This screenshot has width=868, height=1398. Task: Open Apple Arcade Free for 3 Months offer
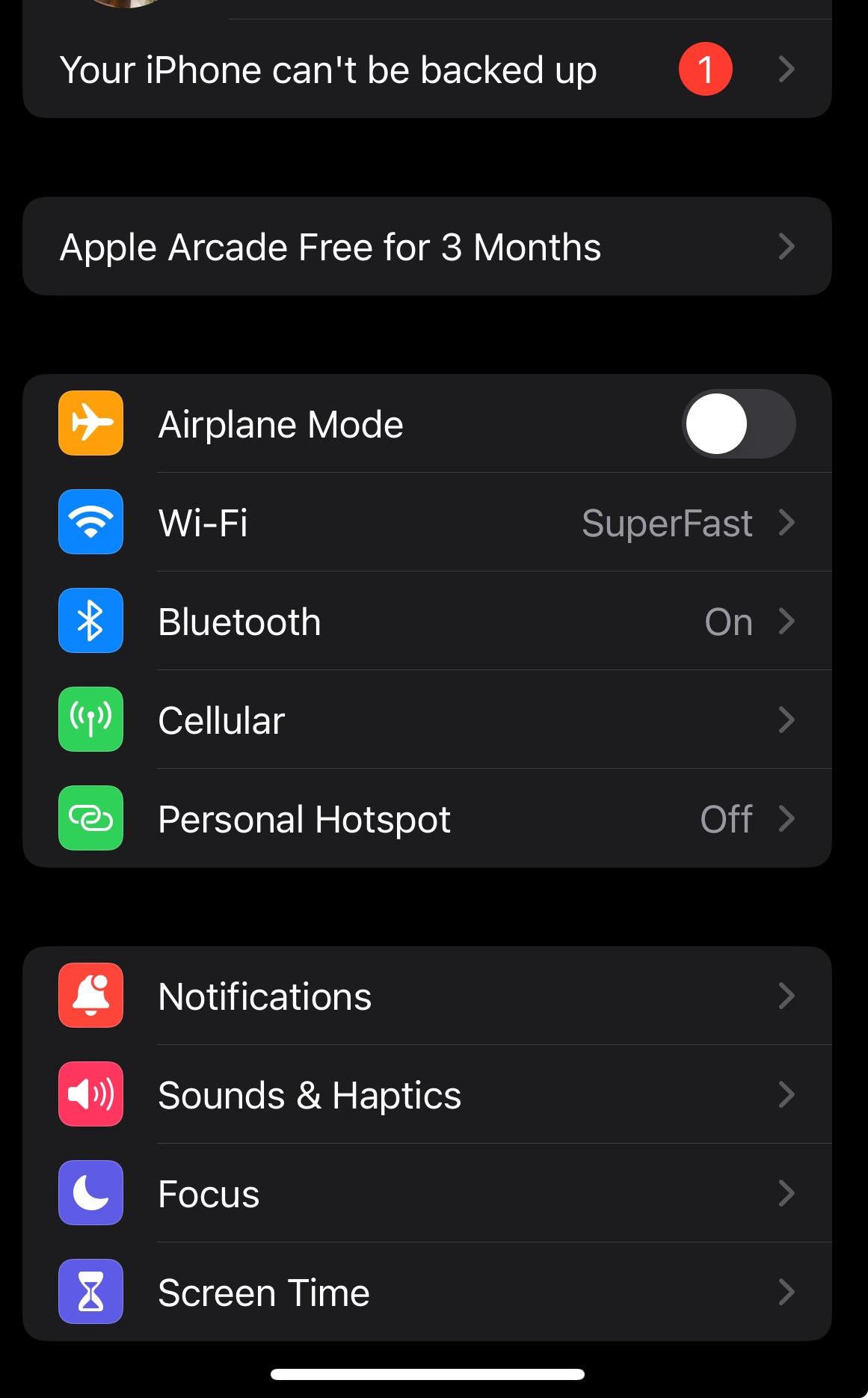click(426, 247)
